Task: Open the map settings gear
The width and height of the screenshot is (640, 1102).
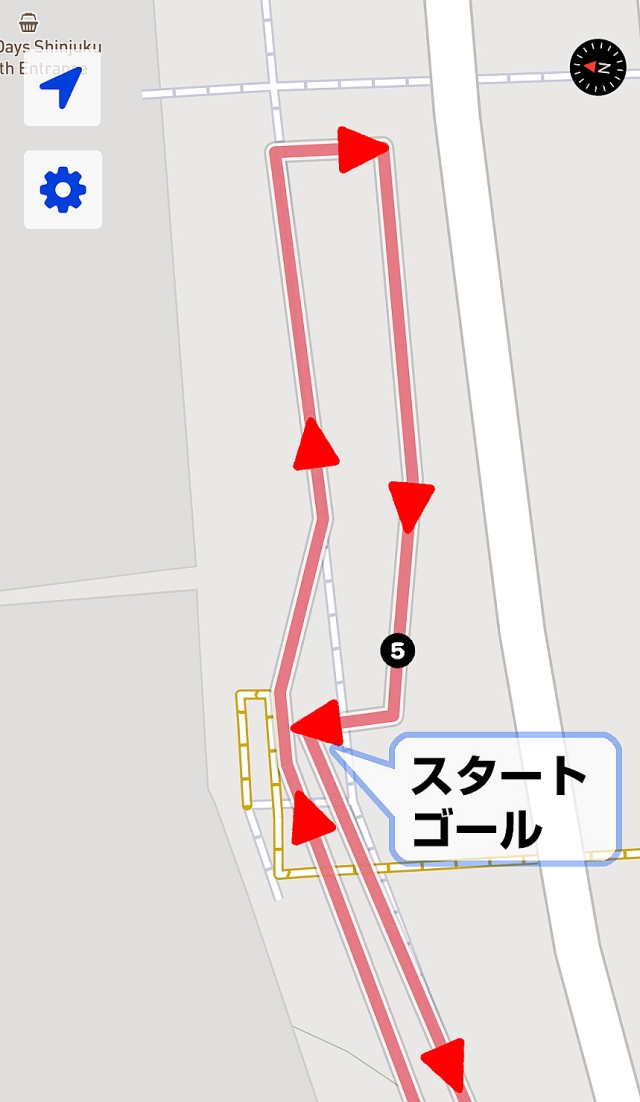Action: 62,190
